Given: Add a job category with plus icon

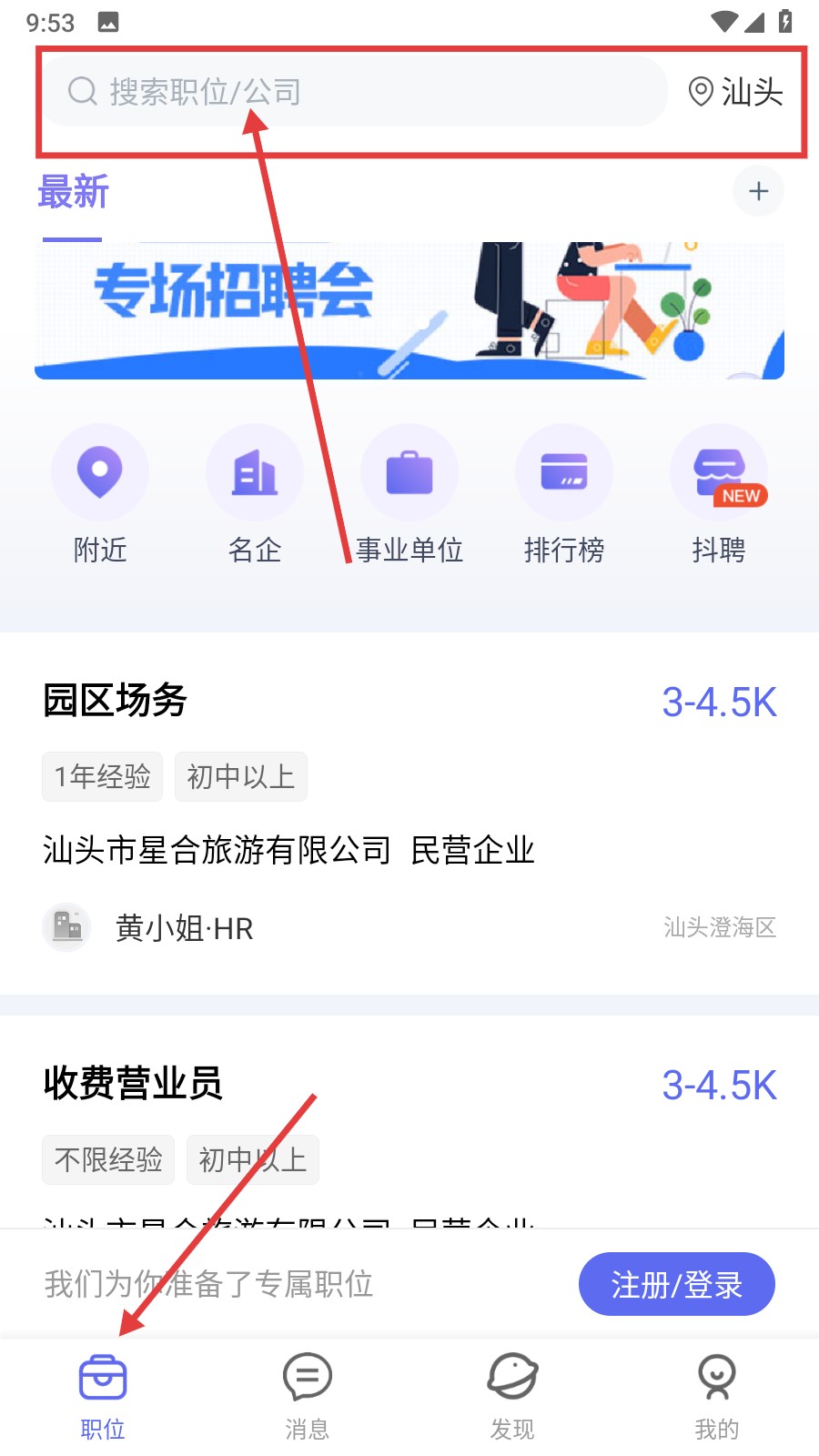Looking at the screenshot, I should [x=758, y=191].
